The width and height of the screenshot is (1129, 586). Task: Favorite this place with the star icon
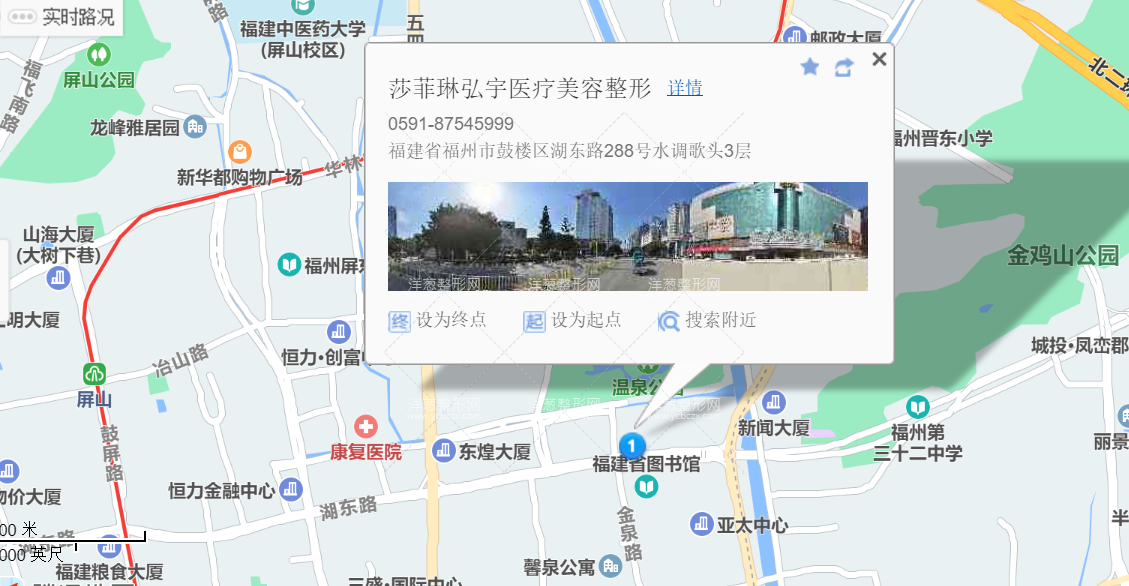pos(810,67)
